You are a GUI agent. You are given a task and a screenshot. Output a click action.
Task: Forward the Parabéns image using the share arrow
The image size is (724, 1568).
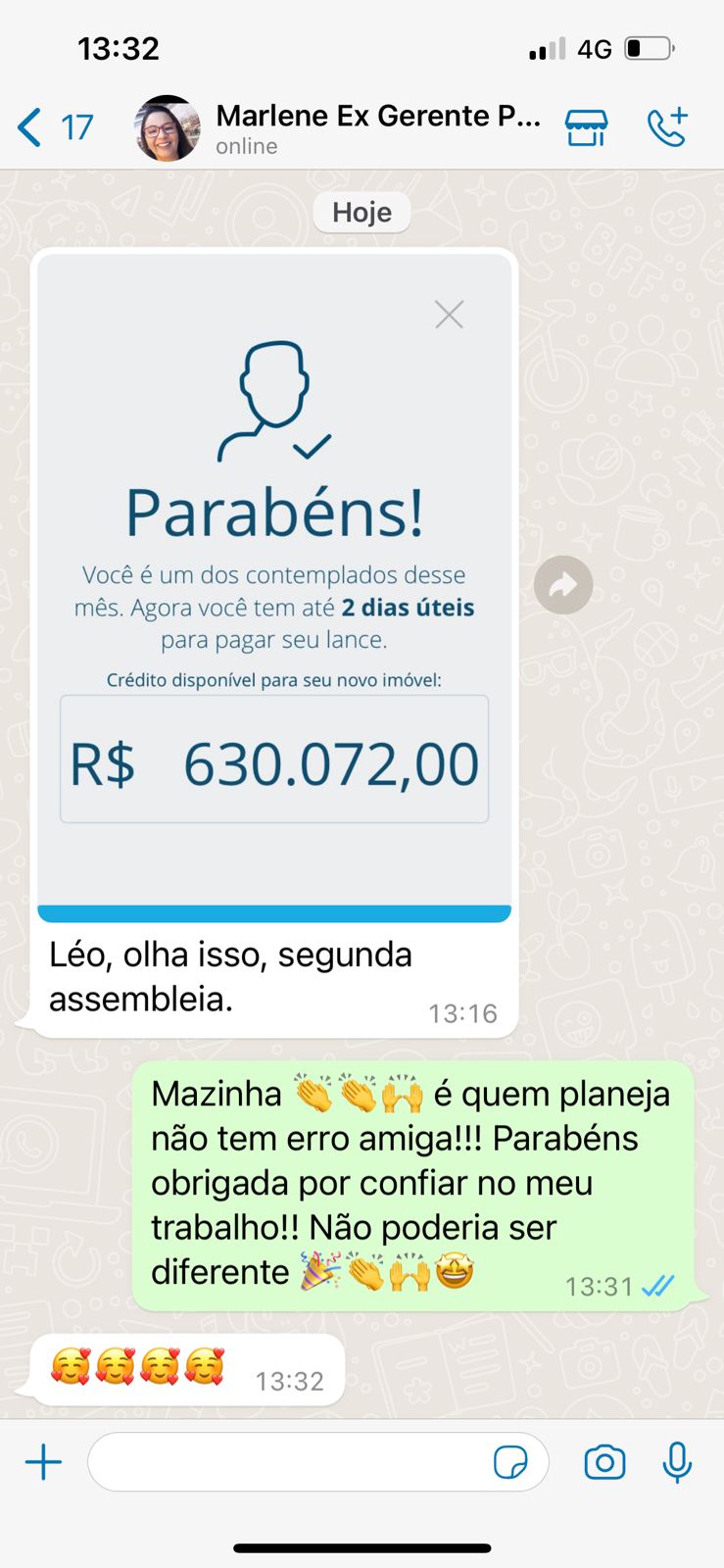tap(563, 584)
